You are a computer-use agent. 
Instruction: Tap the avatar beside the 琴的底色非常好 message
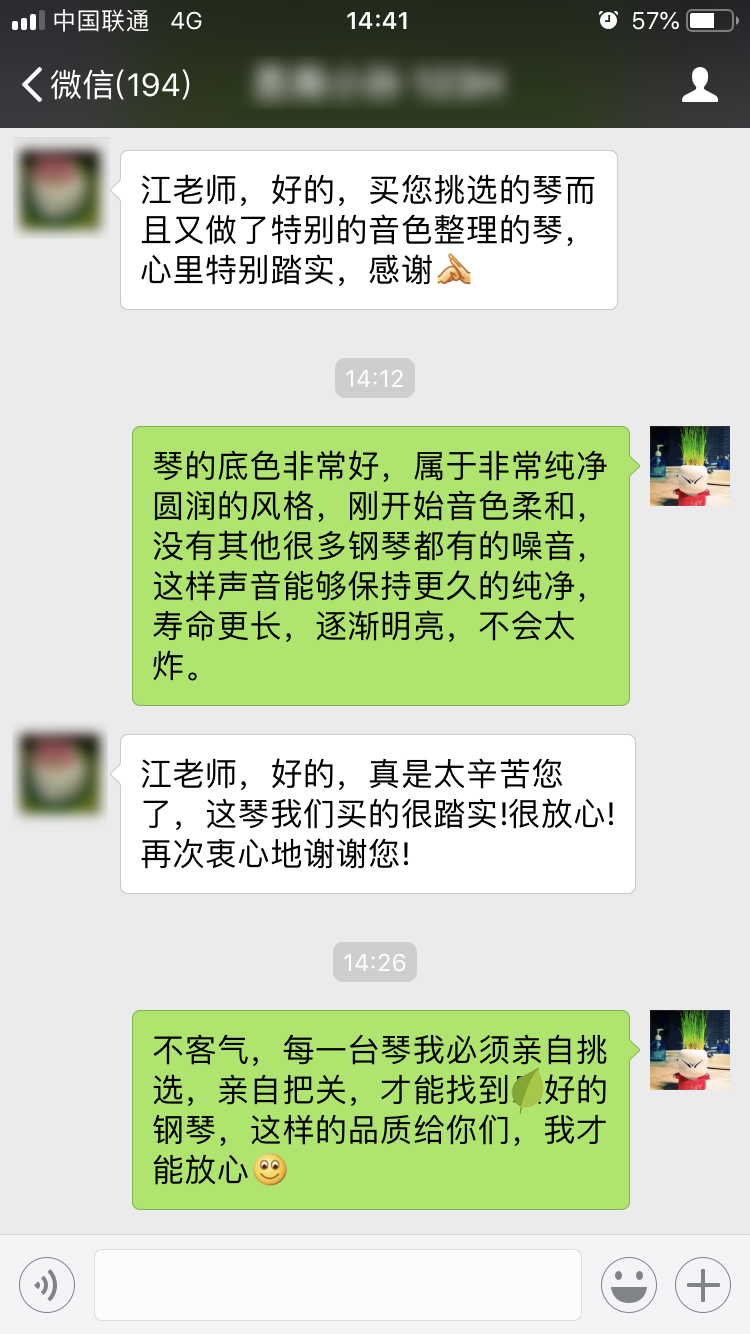[689, 466]
